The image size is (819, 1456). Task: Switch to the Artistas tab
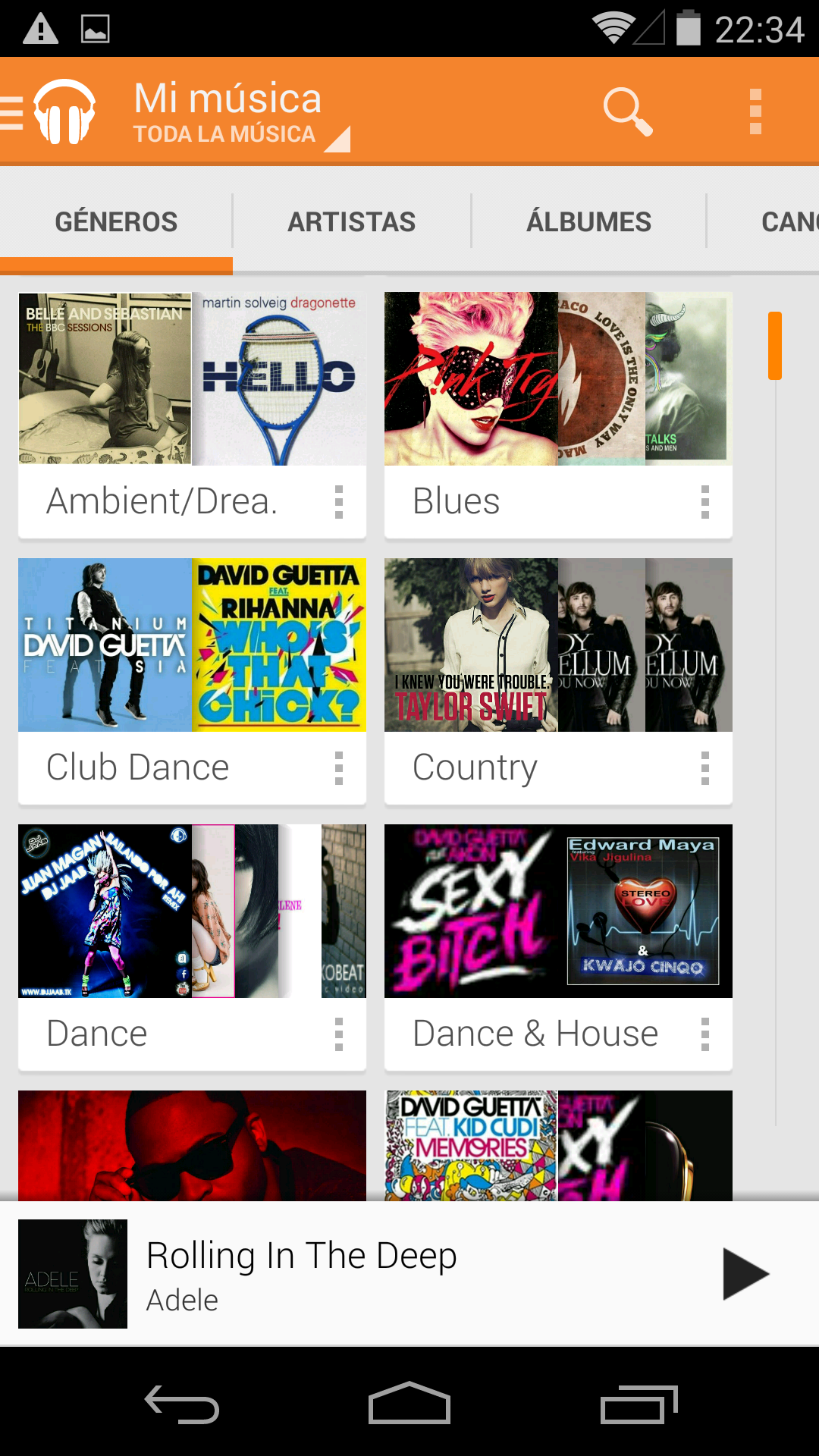click(351, 222)
